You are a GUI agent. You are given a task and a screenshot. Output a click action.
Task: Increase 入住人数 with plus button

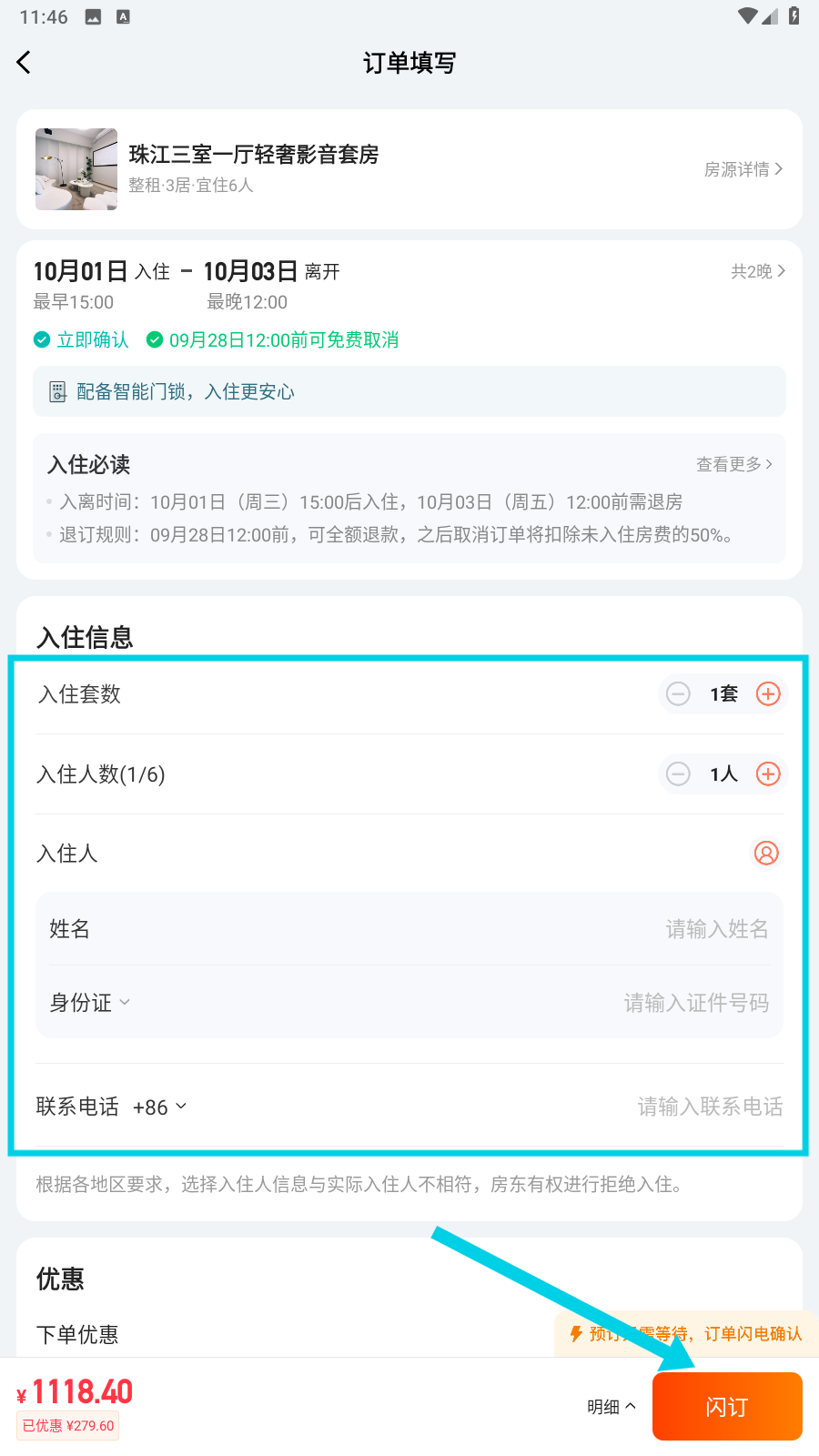[x=768, y=774]
